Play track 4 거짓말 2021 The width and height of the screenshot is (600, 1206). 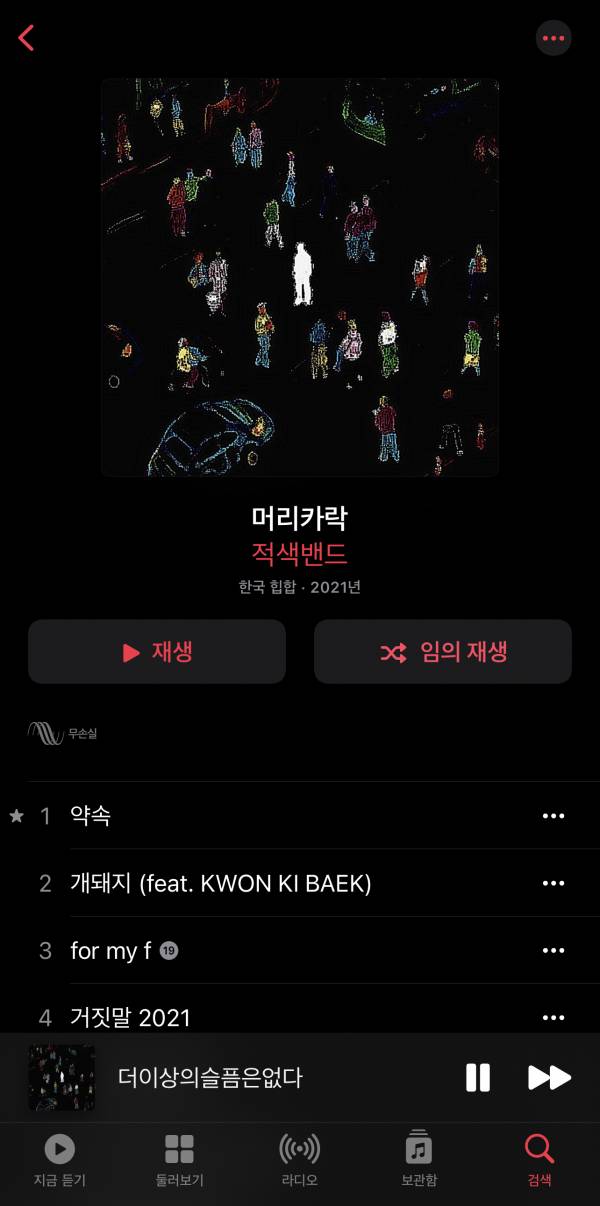coord(130,1017)
